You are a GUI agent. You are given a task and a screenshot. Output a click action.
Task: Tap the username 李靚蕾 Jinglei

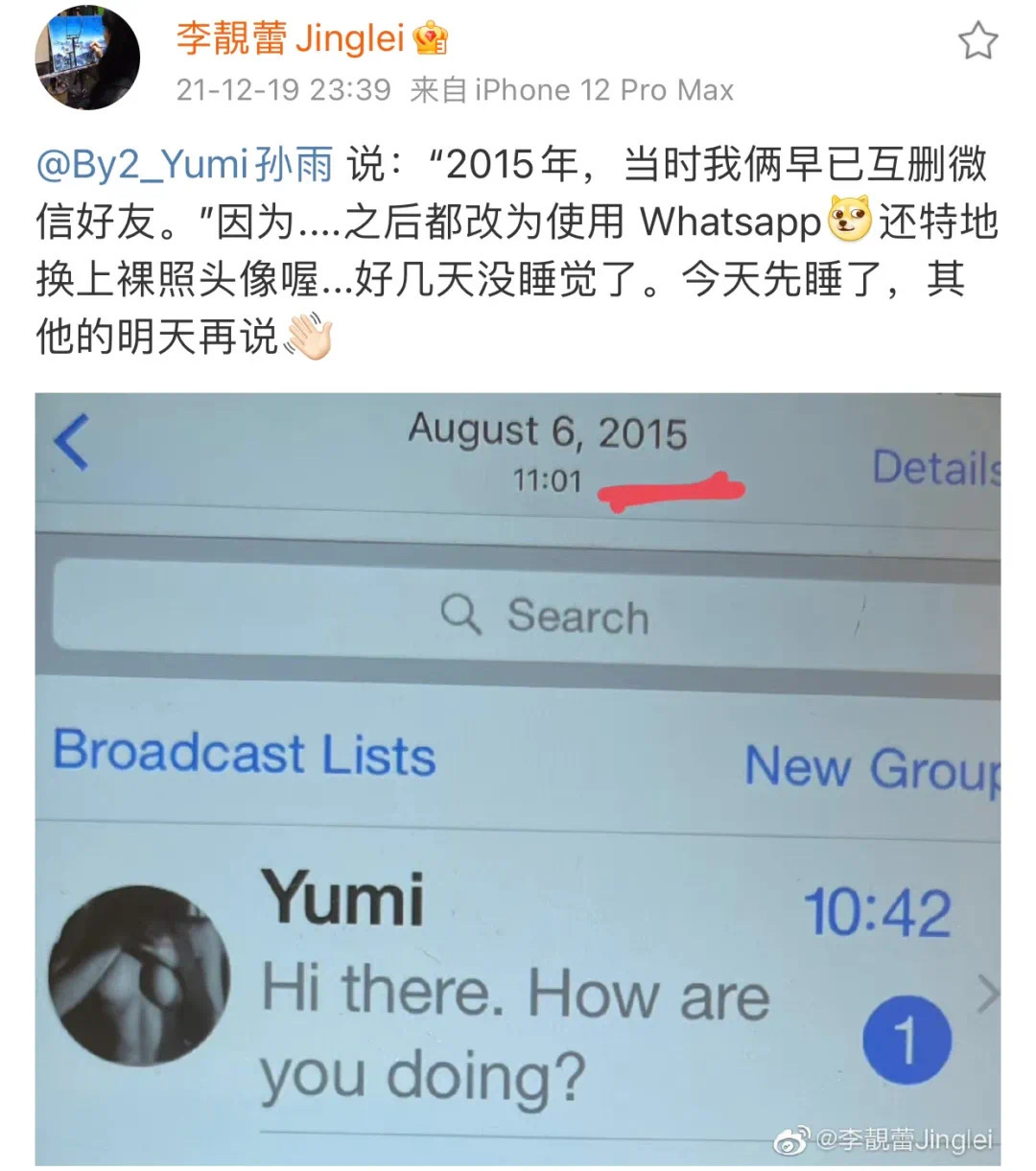[291, 39]
